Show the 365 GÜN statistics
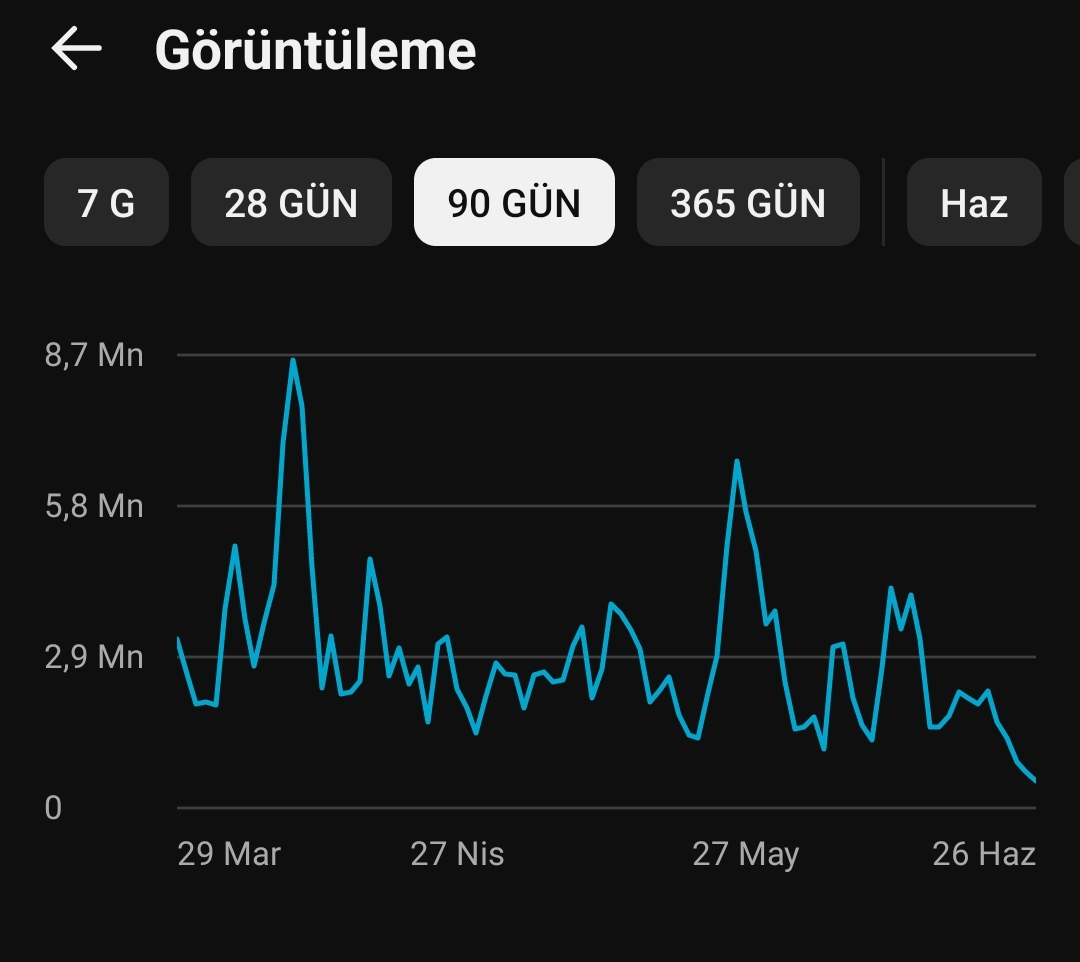 (x=748, y=202)
